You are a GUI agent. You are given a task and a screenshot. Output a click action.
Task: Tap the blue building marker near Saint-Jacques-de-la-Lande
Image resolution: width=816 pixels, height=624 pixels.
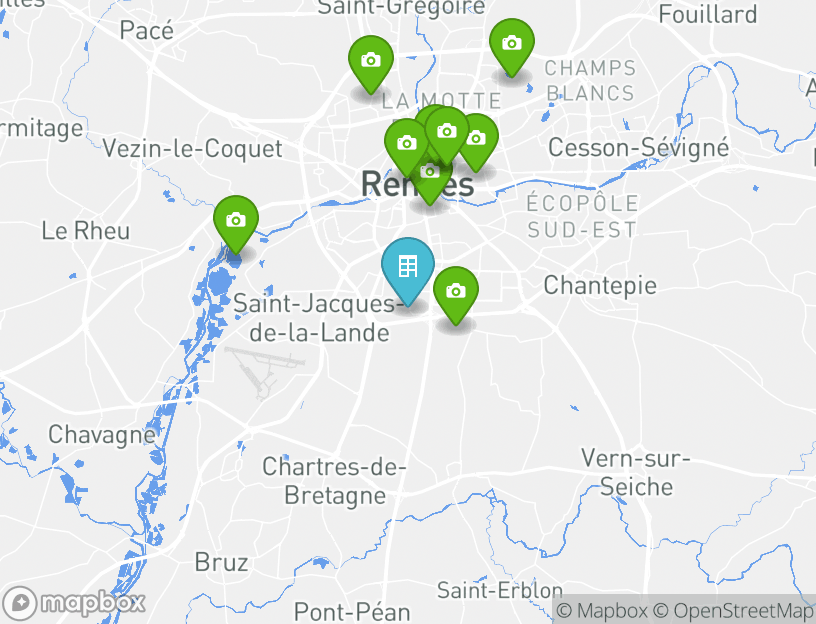click(408, 267)
